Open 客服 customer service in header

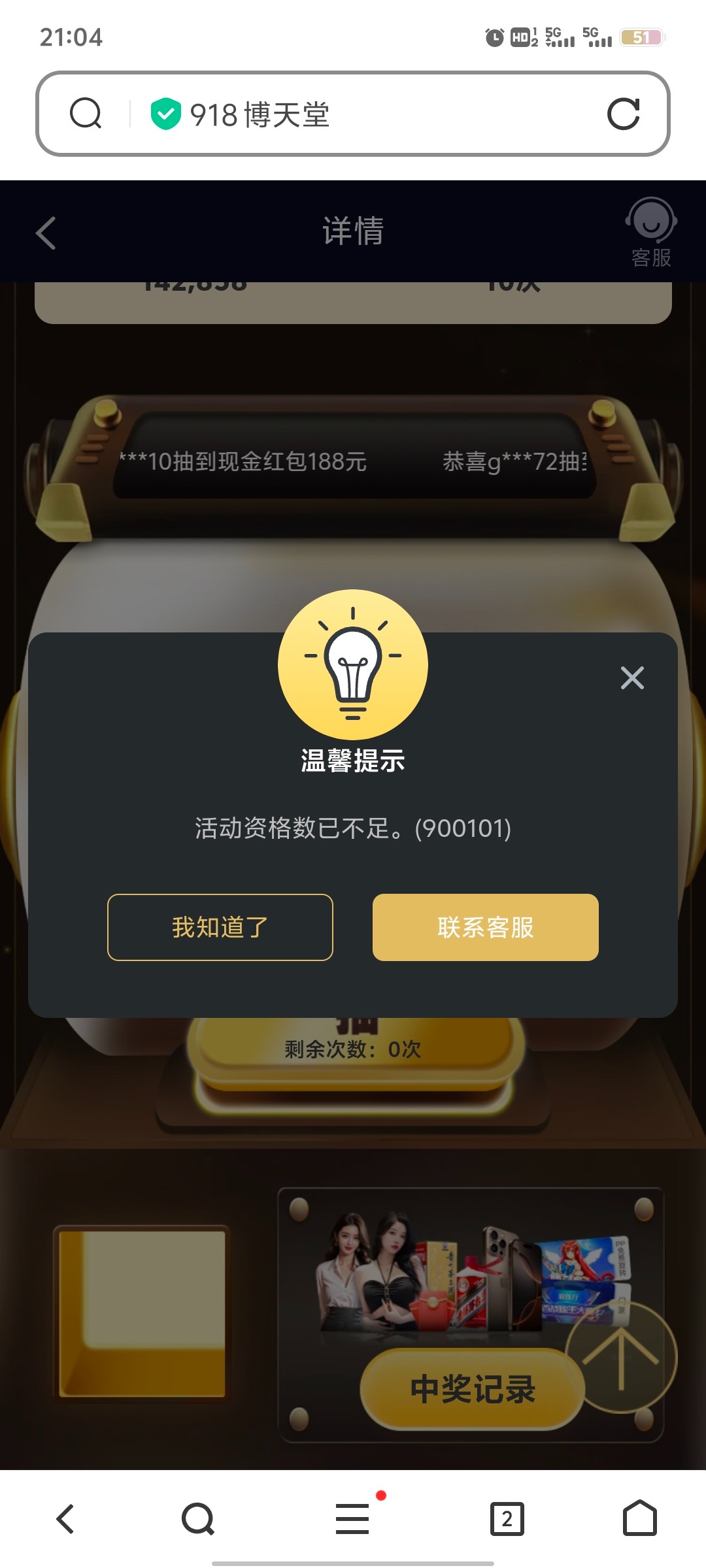[x=650, y=233]
